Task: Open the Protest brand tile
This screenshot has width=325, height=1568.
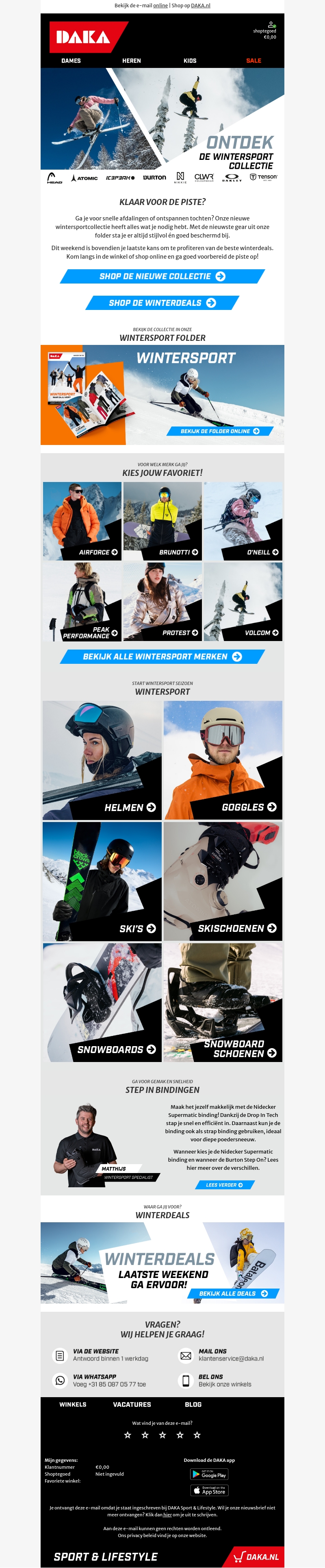Action: click(x=162, y=602)
